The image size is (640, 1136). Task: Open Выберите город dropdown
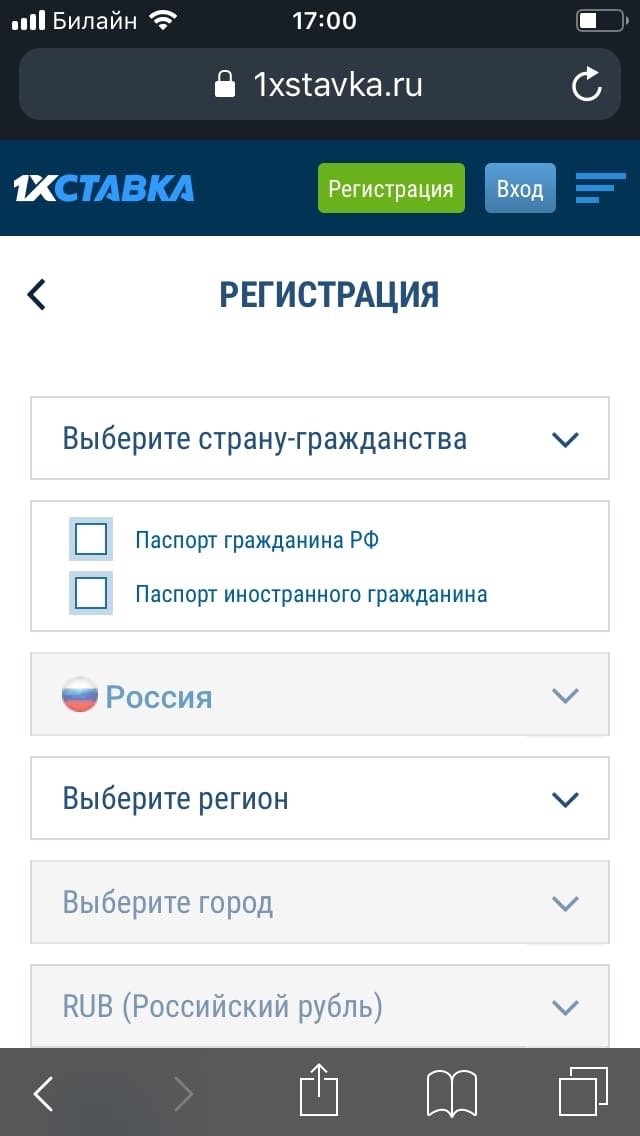320,903
